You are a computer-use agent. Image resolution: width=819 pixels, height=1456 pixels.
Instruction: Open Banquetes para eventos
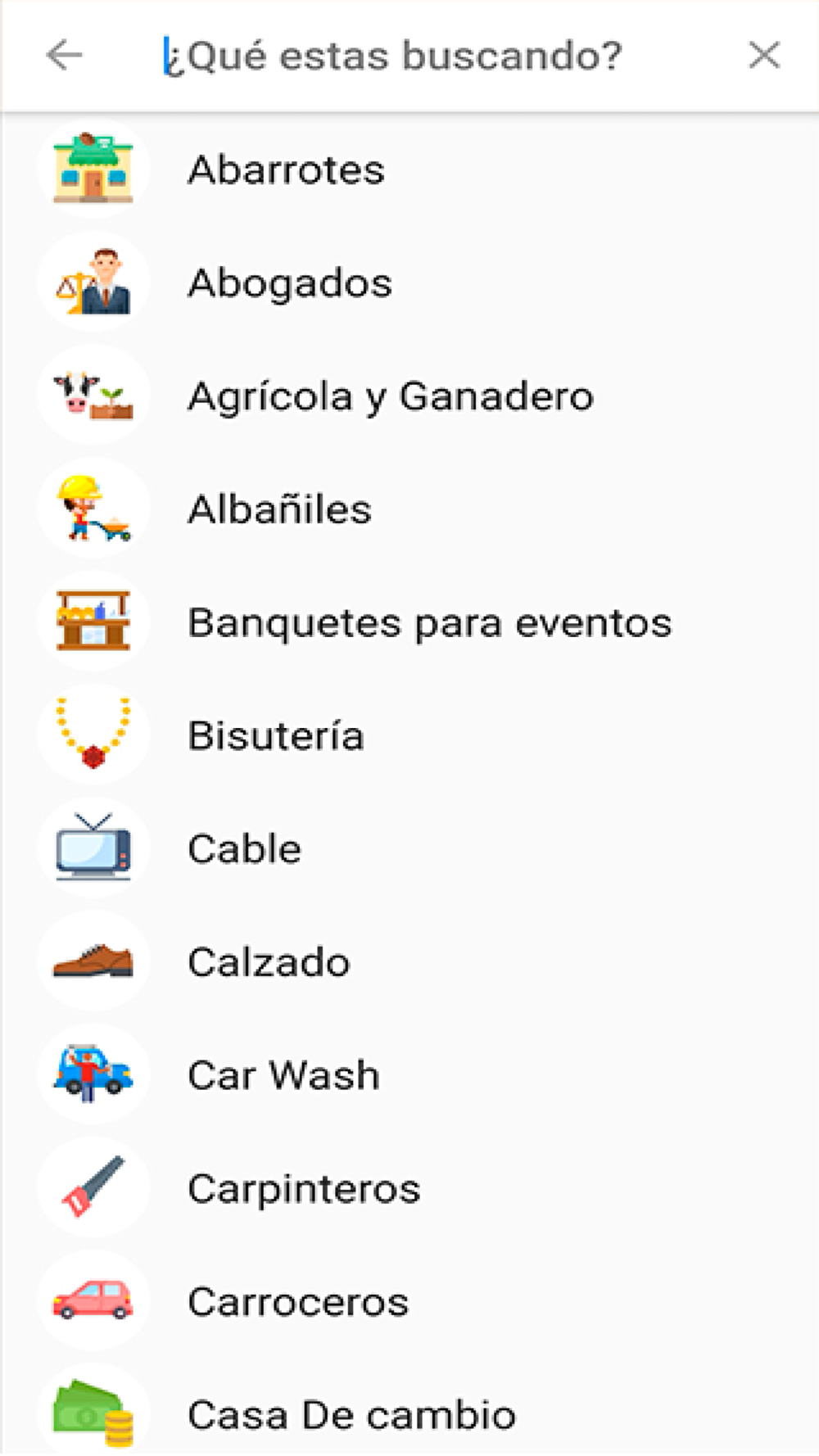pos(429,622)
